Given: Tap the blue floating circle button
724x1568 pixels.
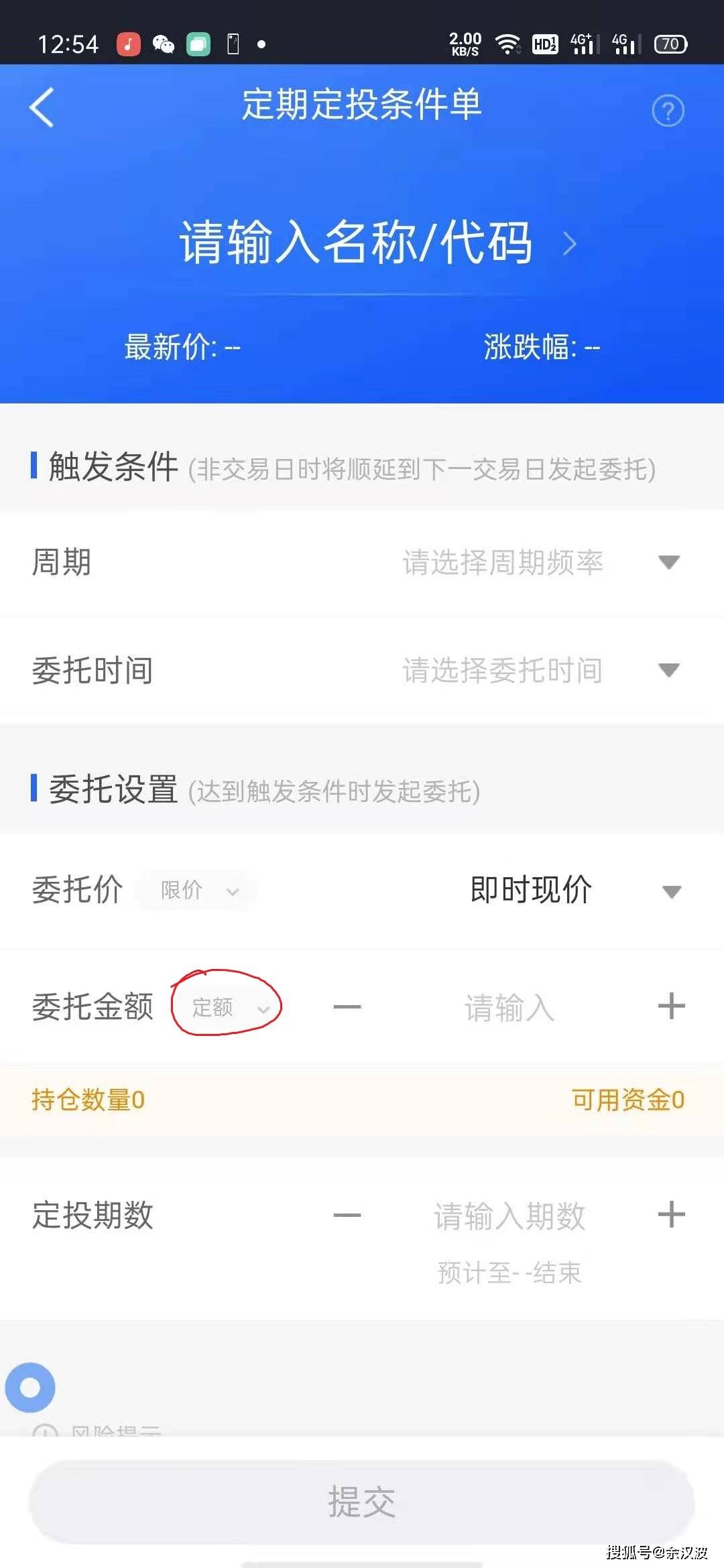Looking at the screenshot, I should click(30, 1387).
